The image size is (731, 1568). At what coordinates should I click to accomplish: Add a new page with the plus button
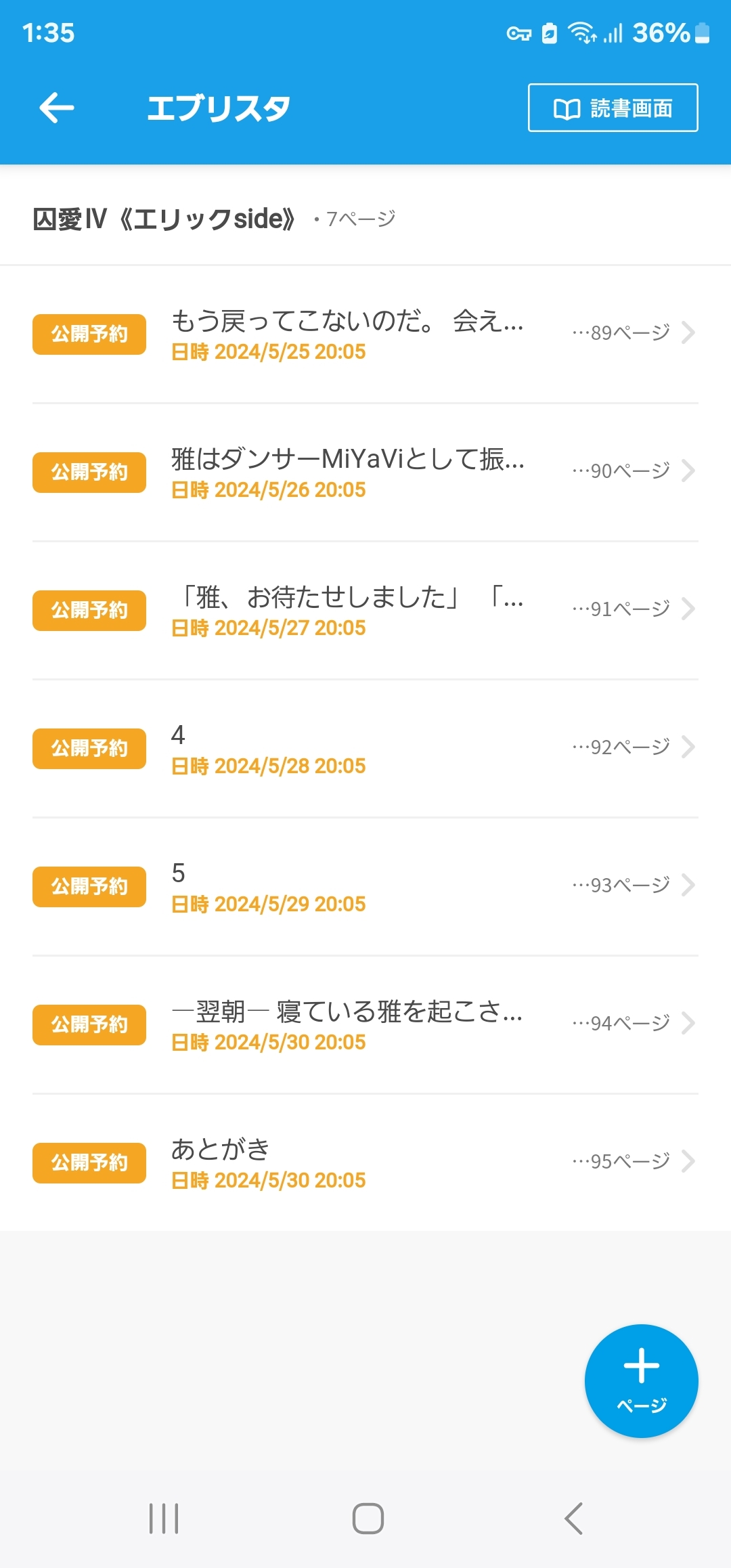point(641,1380)
